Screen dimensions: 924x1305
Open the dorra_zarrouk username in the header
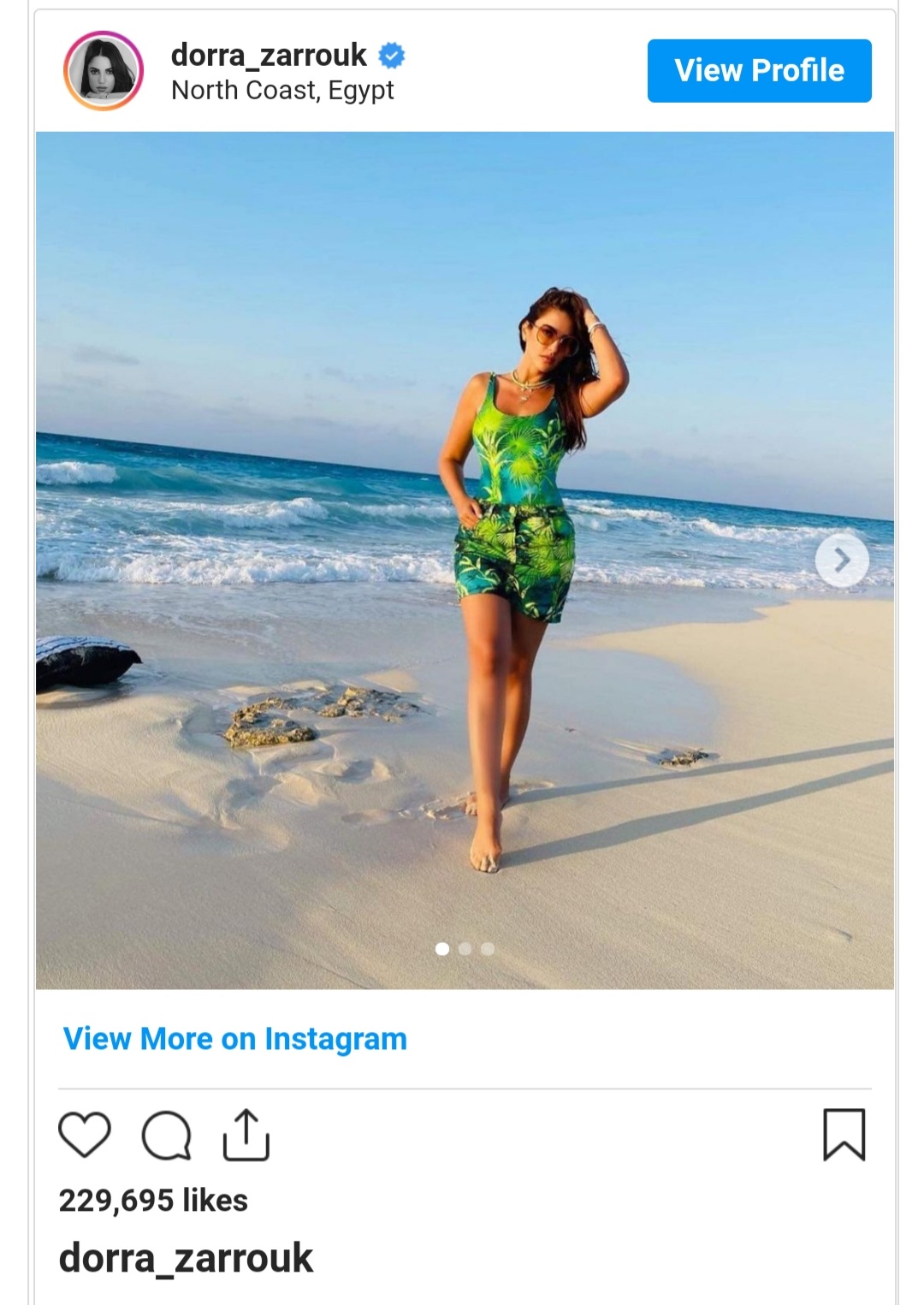269,55
